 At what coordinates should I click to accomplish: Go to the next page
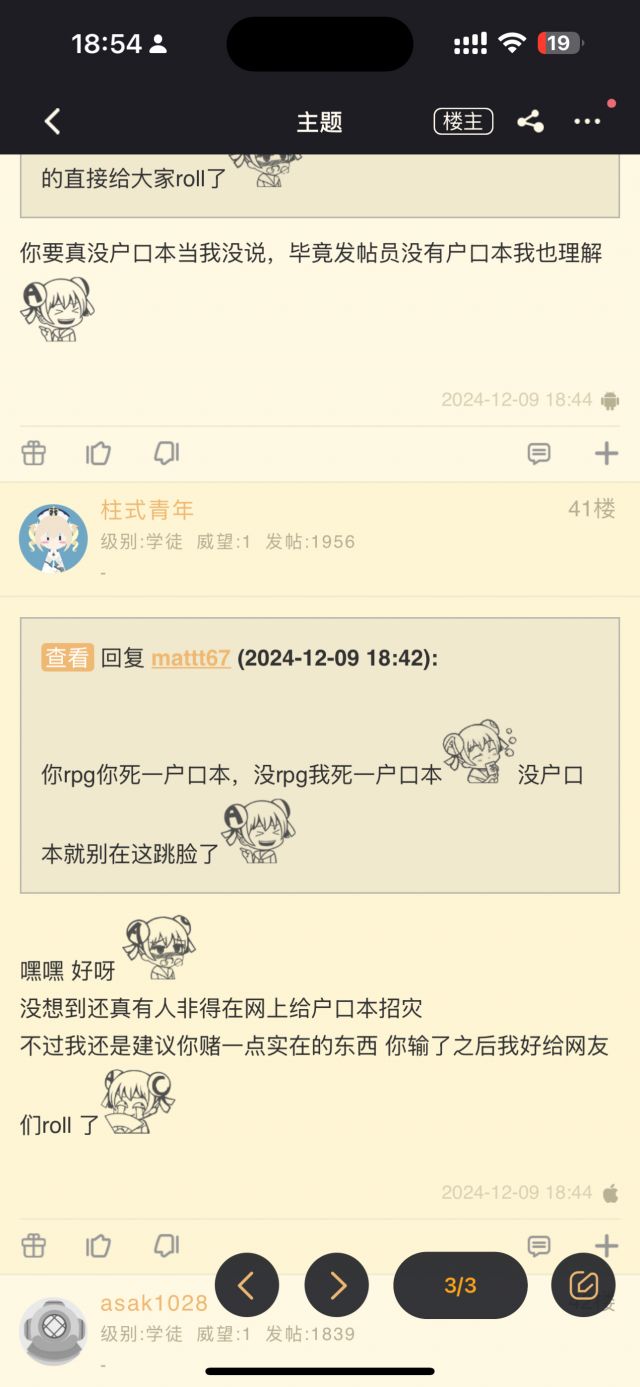coord(337,1285)
